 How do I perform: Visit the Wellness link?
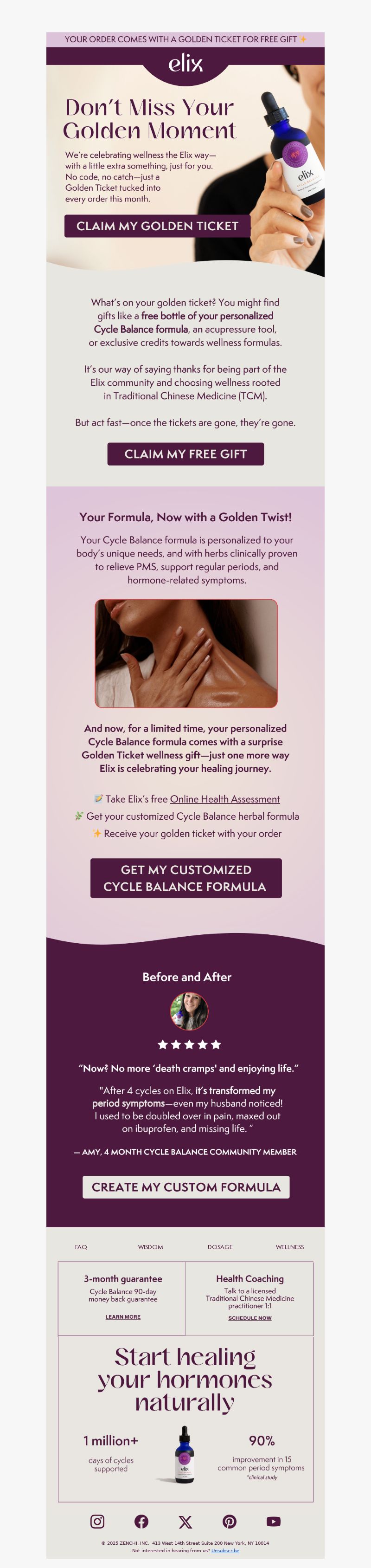[x=289, y=1247]
